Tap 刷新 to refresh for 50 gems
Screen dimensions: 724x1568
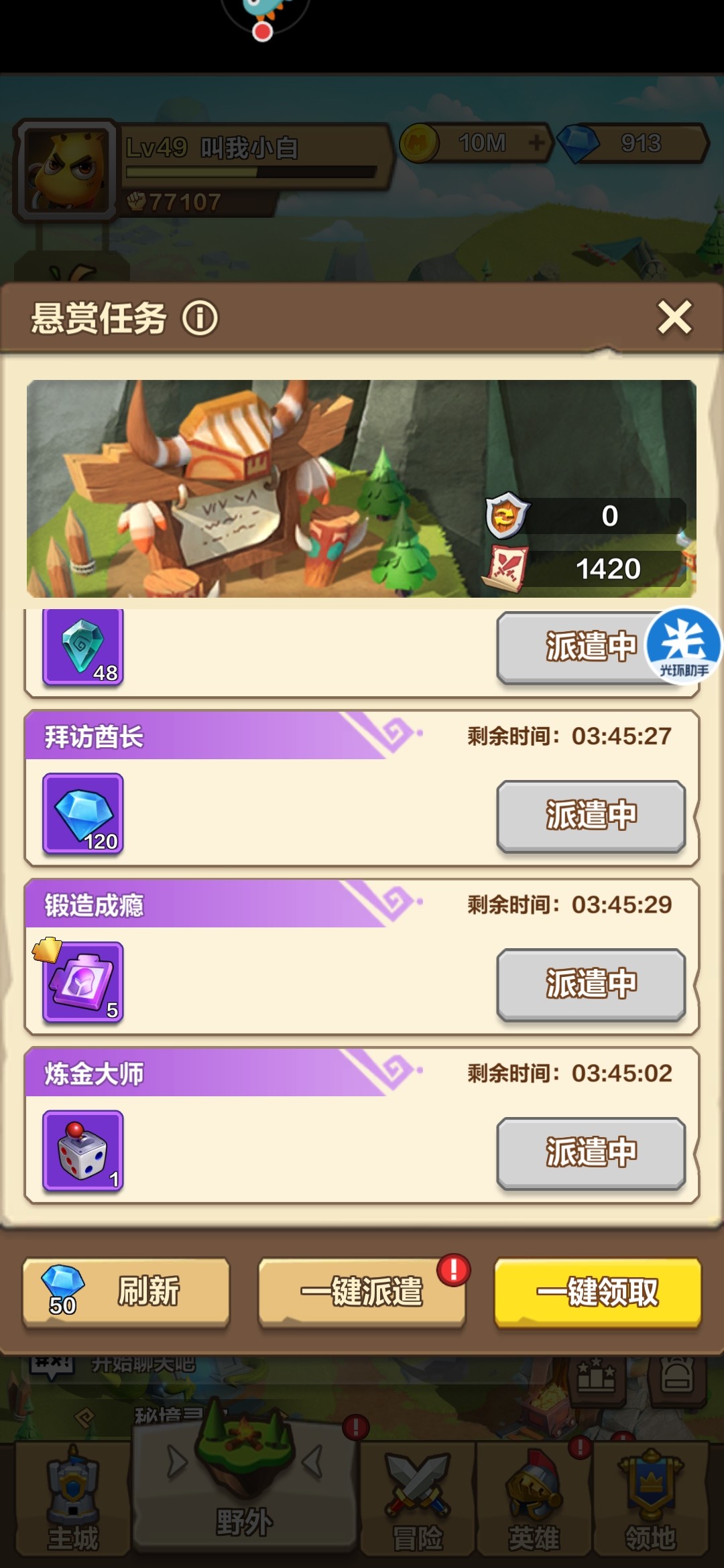(x=126, y=1292)
